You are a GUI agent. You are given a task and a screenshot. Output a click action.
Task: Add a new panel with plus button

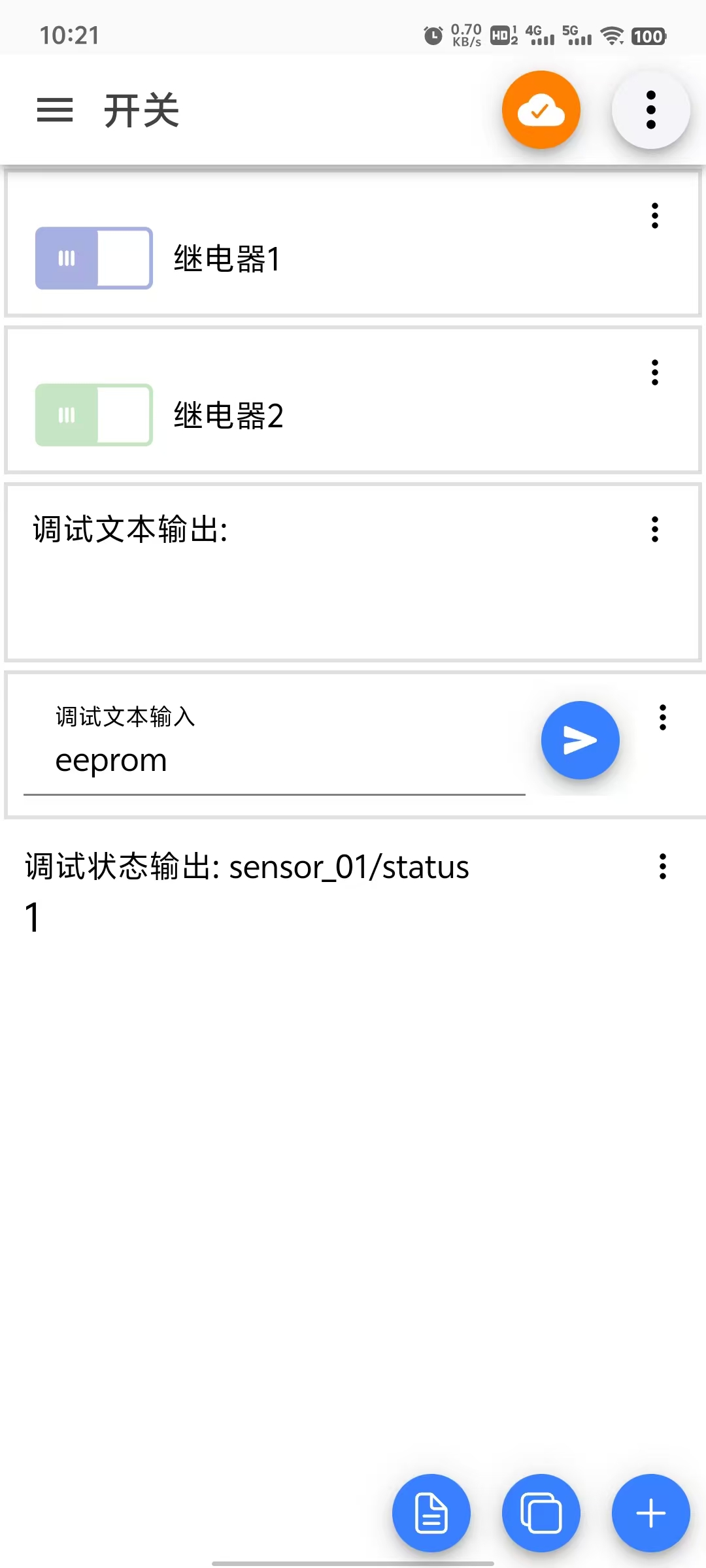(x=650, y=1513)
